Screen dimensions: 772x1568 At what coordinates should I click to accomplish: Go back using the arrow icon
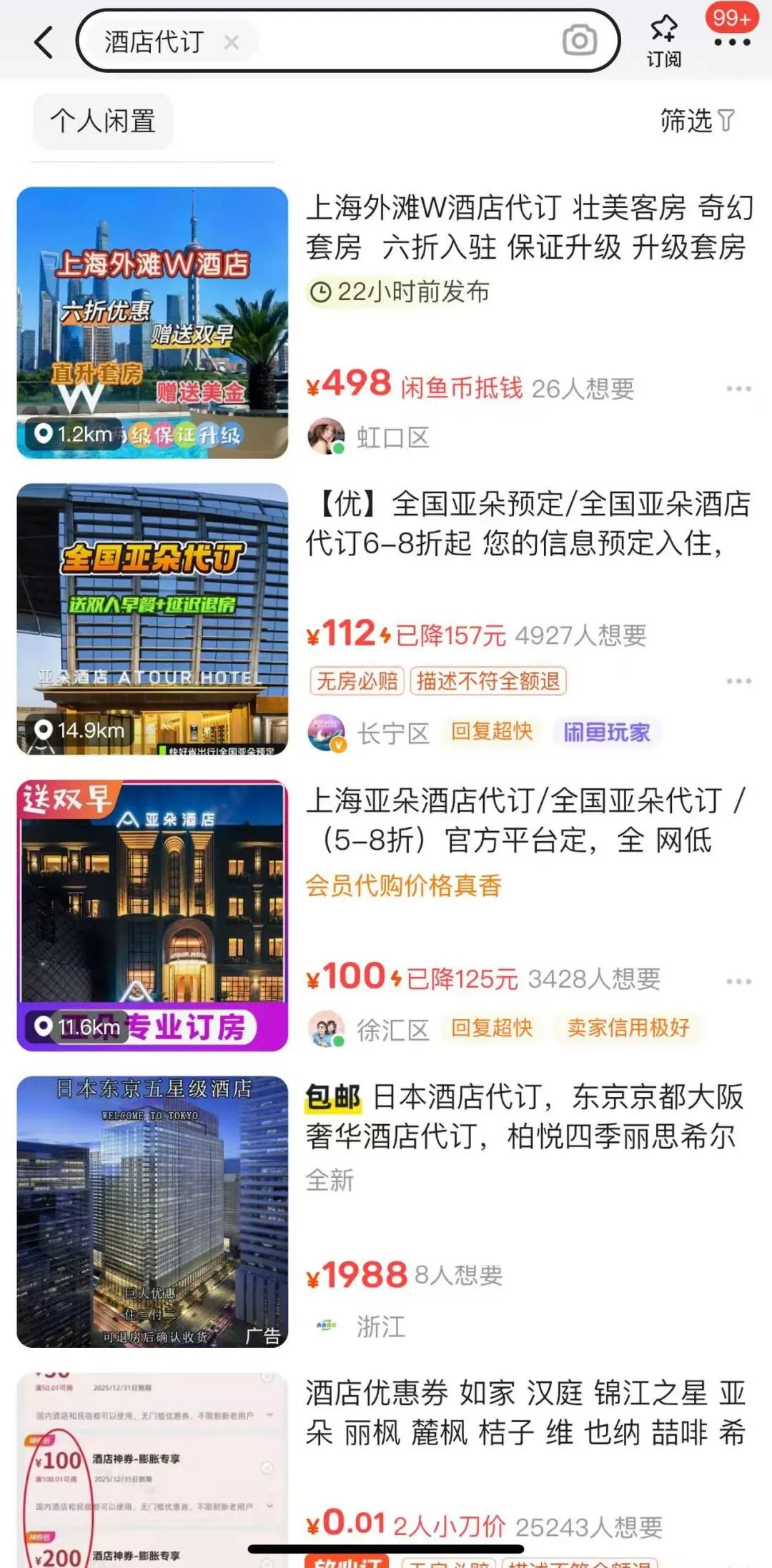44,42
